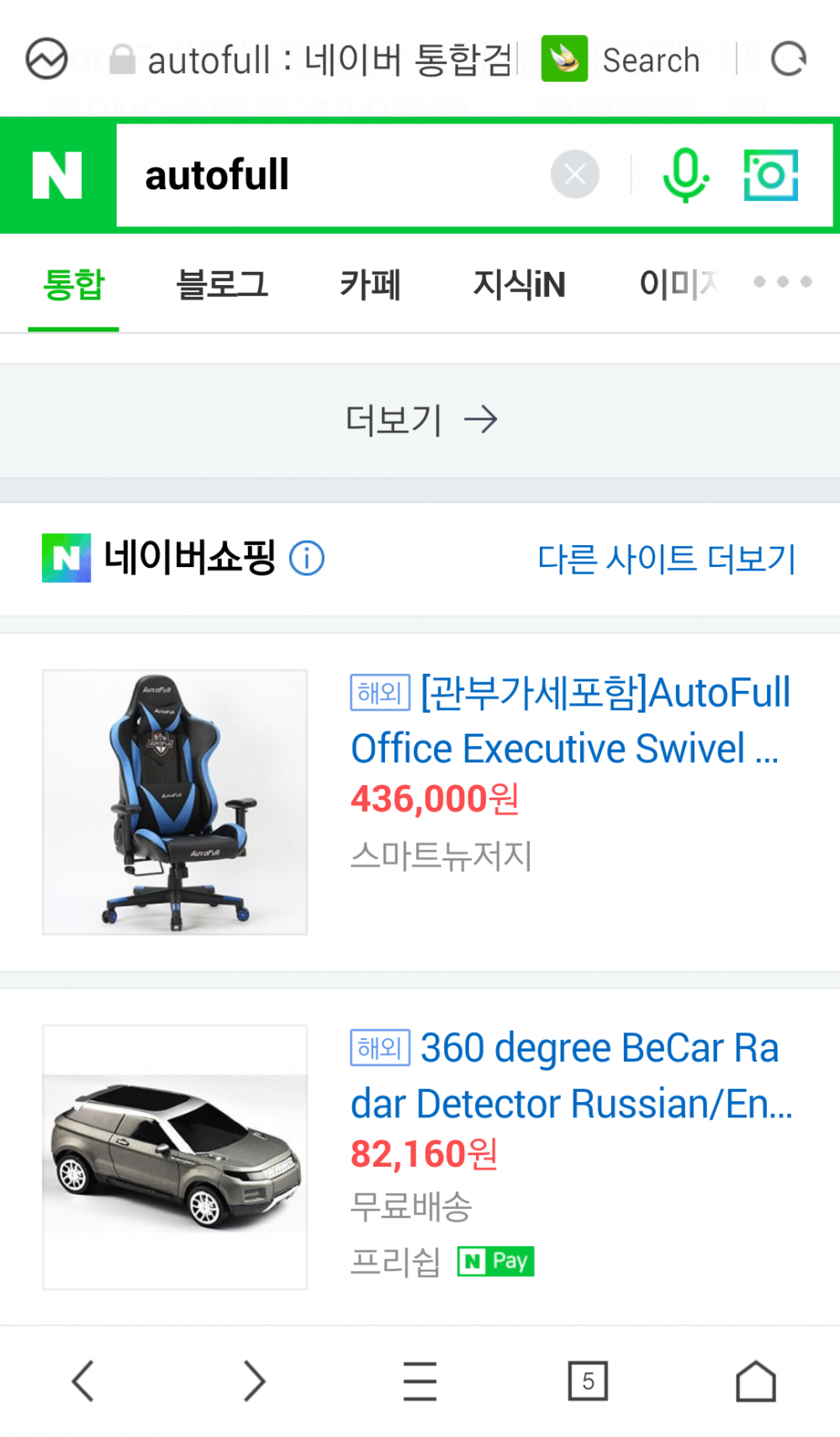Viewport: 840px width, 1437px height.
Task: Tap the BeCar radar detector thumbnail
Action: (174, 1153)
